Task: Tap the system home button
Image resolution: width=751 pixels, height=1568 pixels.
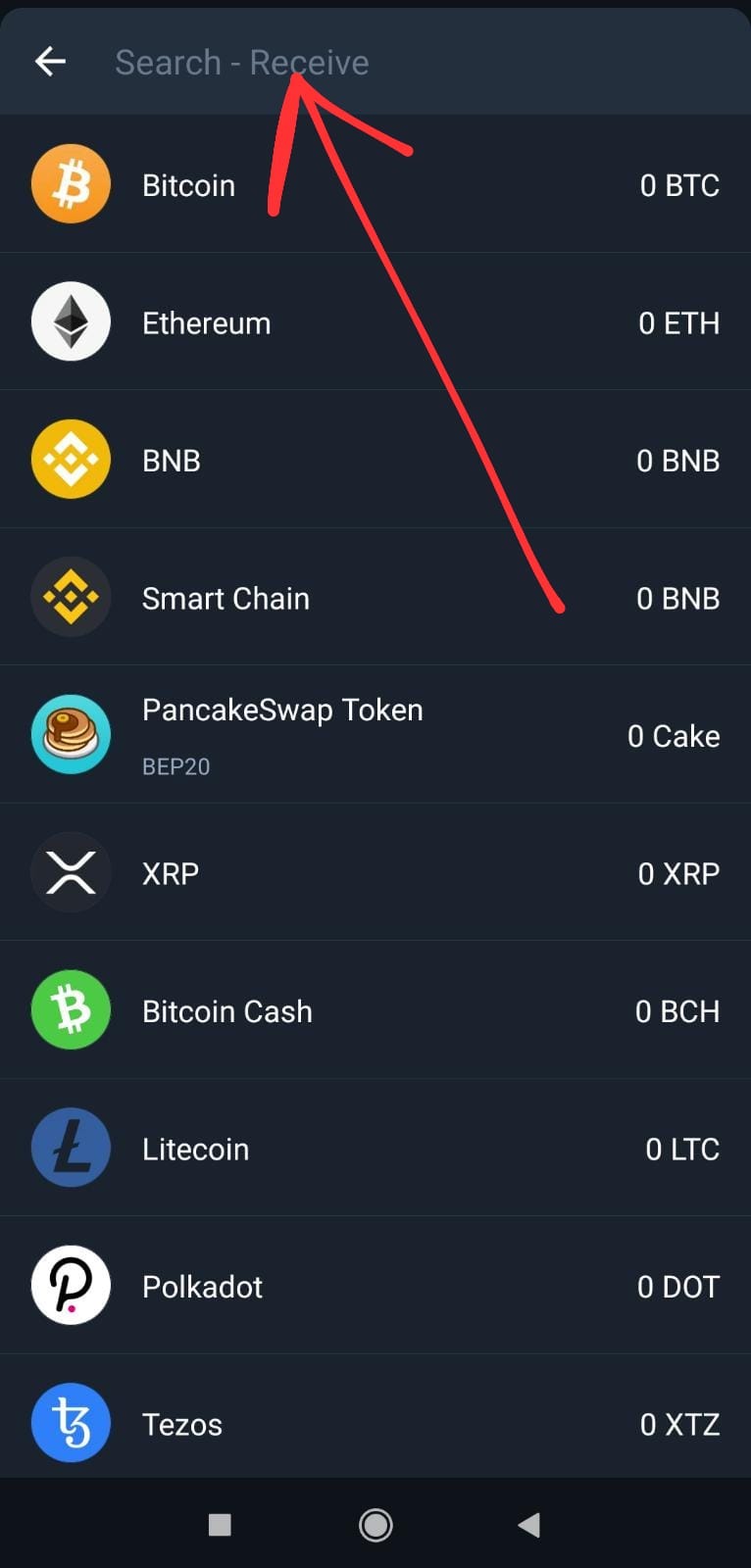Action: tap(375, 1525)
